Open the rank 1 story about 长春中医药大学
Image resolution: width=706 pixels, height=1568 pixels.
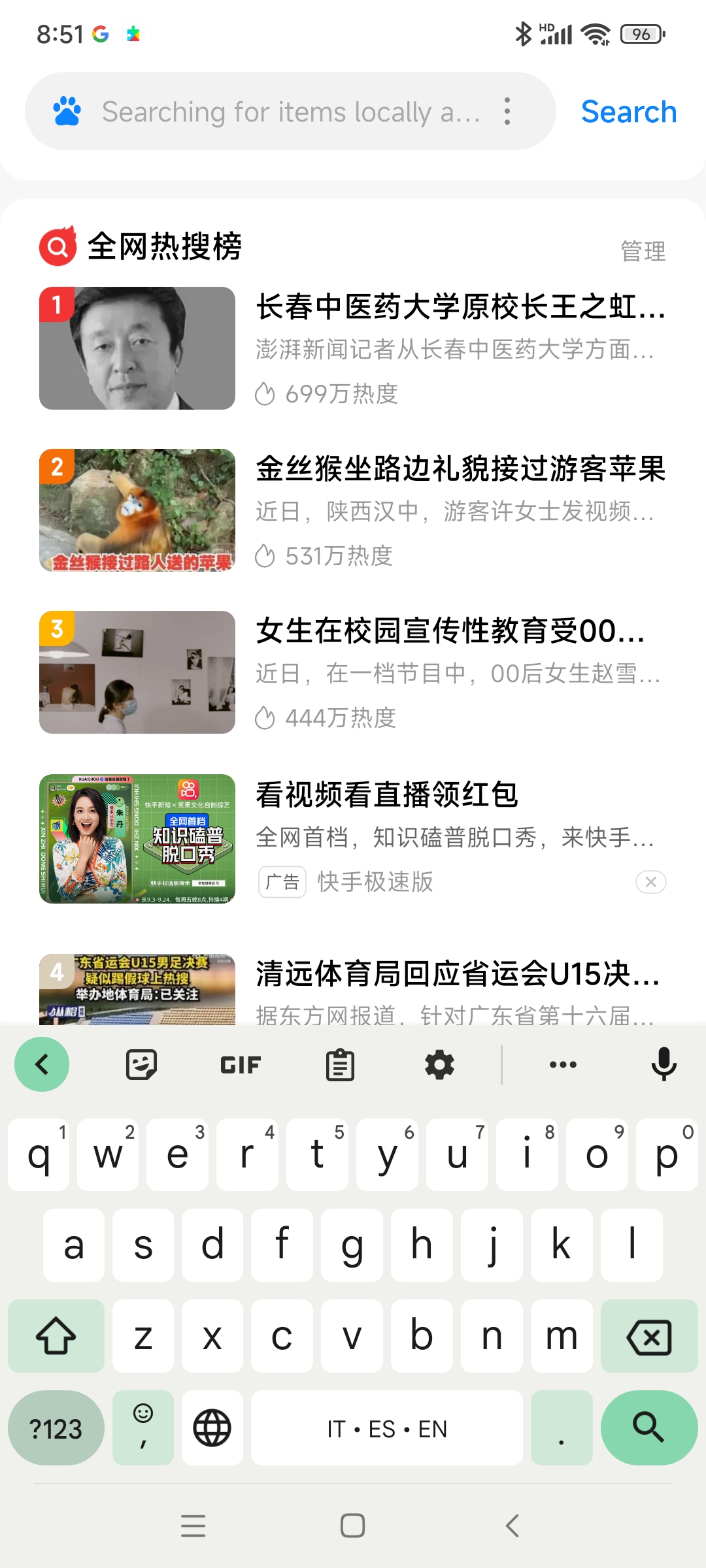pyautogui.click(x=353, y=348)
